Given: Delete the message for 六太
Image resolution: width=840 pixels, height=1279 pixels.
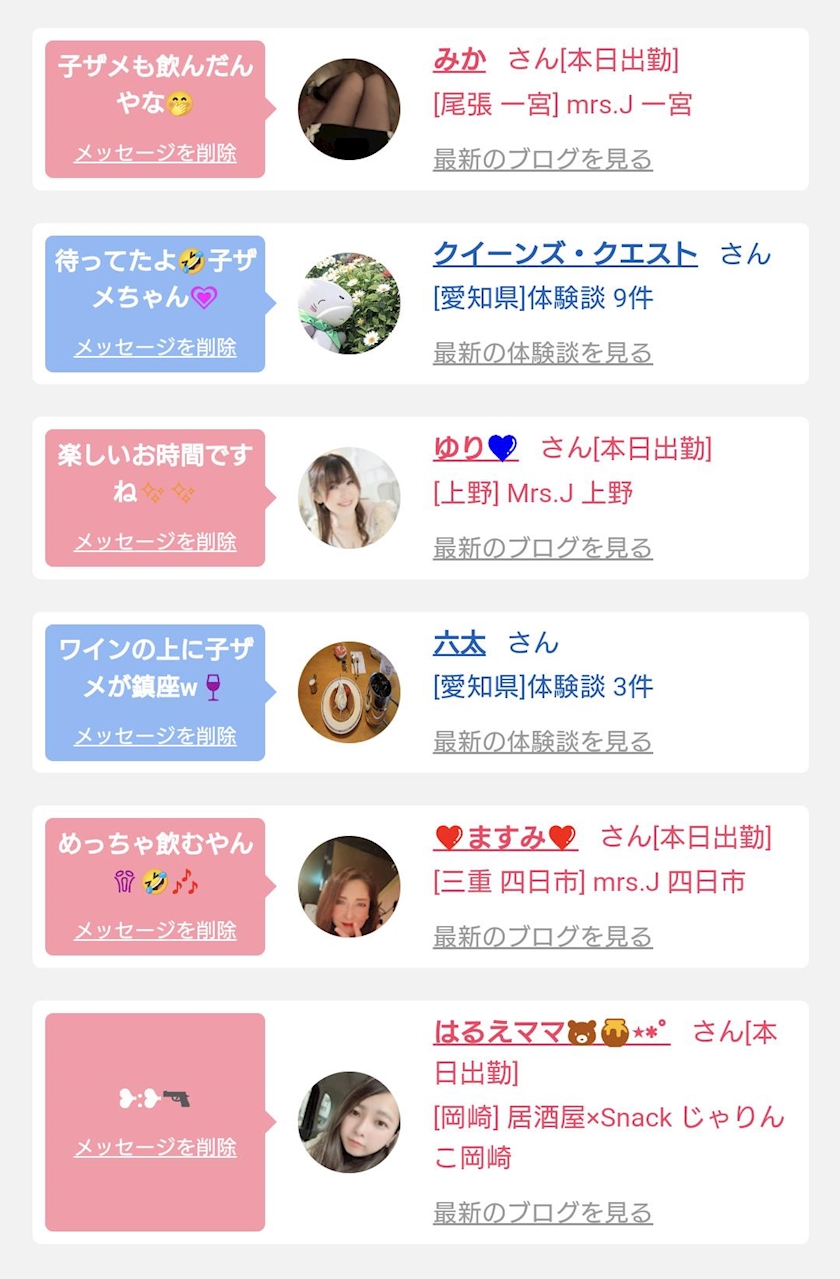Looking at the screenshot, I should [x=155, y=736].
